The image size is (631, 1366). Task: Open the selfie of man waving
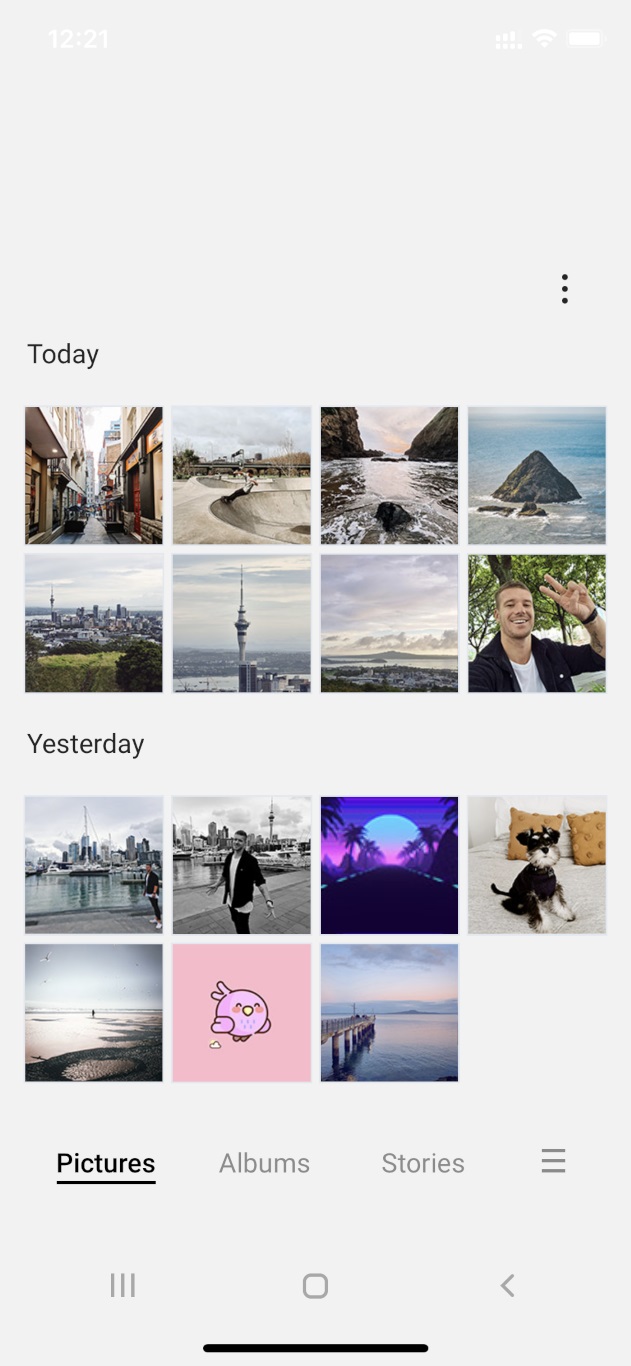pos(537,624)
